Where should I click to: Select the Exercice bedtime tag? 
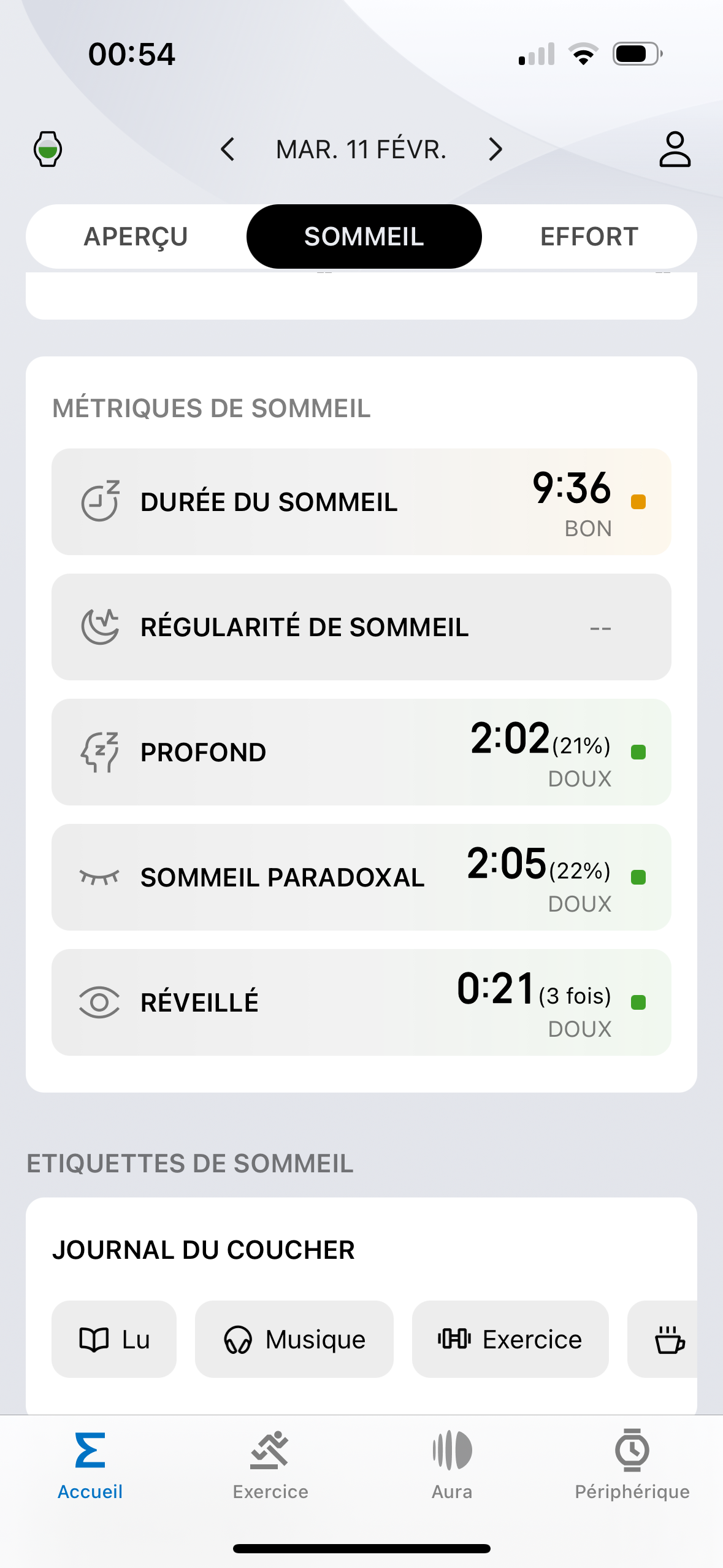click(510, 1339)
